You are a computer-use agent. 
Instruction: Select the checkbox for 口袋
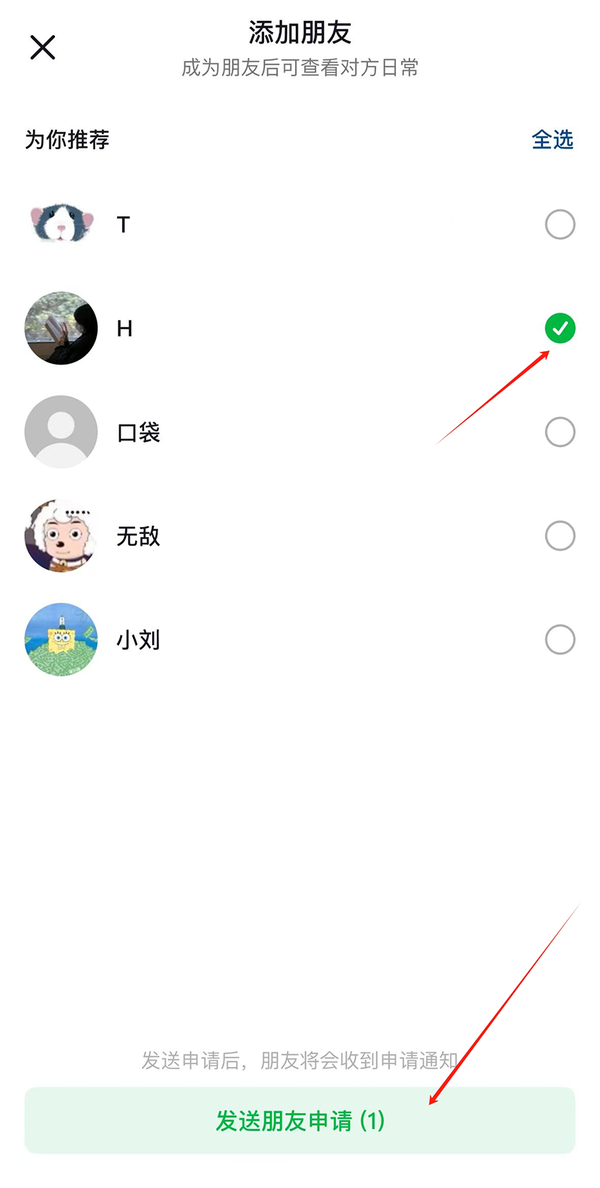point(560,432)
